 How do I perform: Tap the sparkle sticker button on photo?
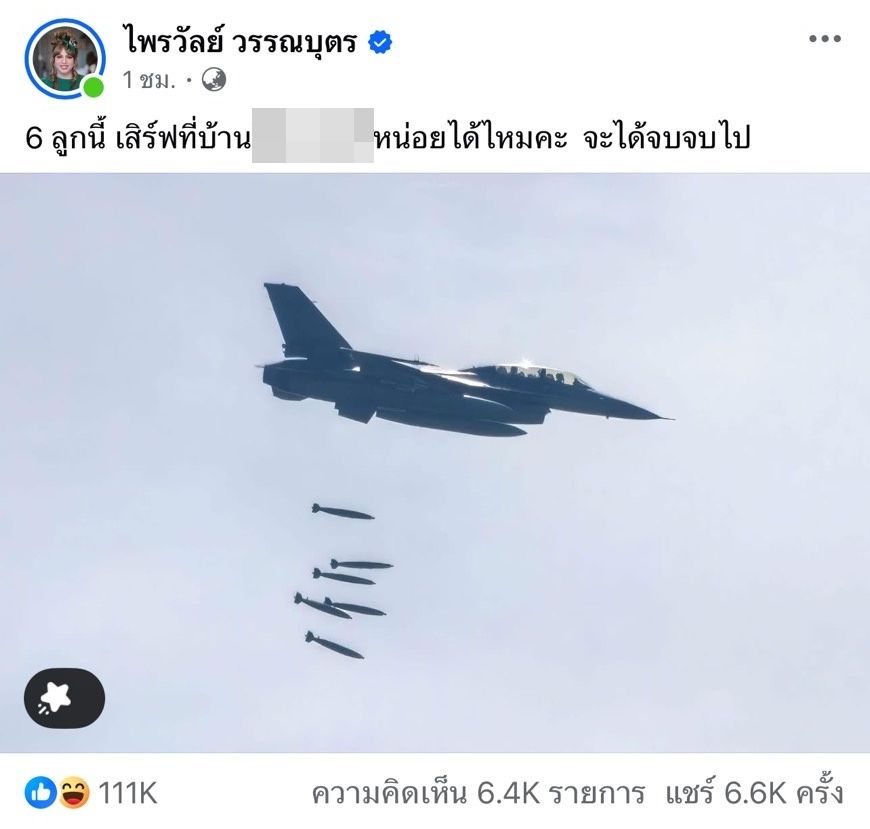point(64,698)
